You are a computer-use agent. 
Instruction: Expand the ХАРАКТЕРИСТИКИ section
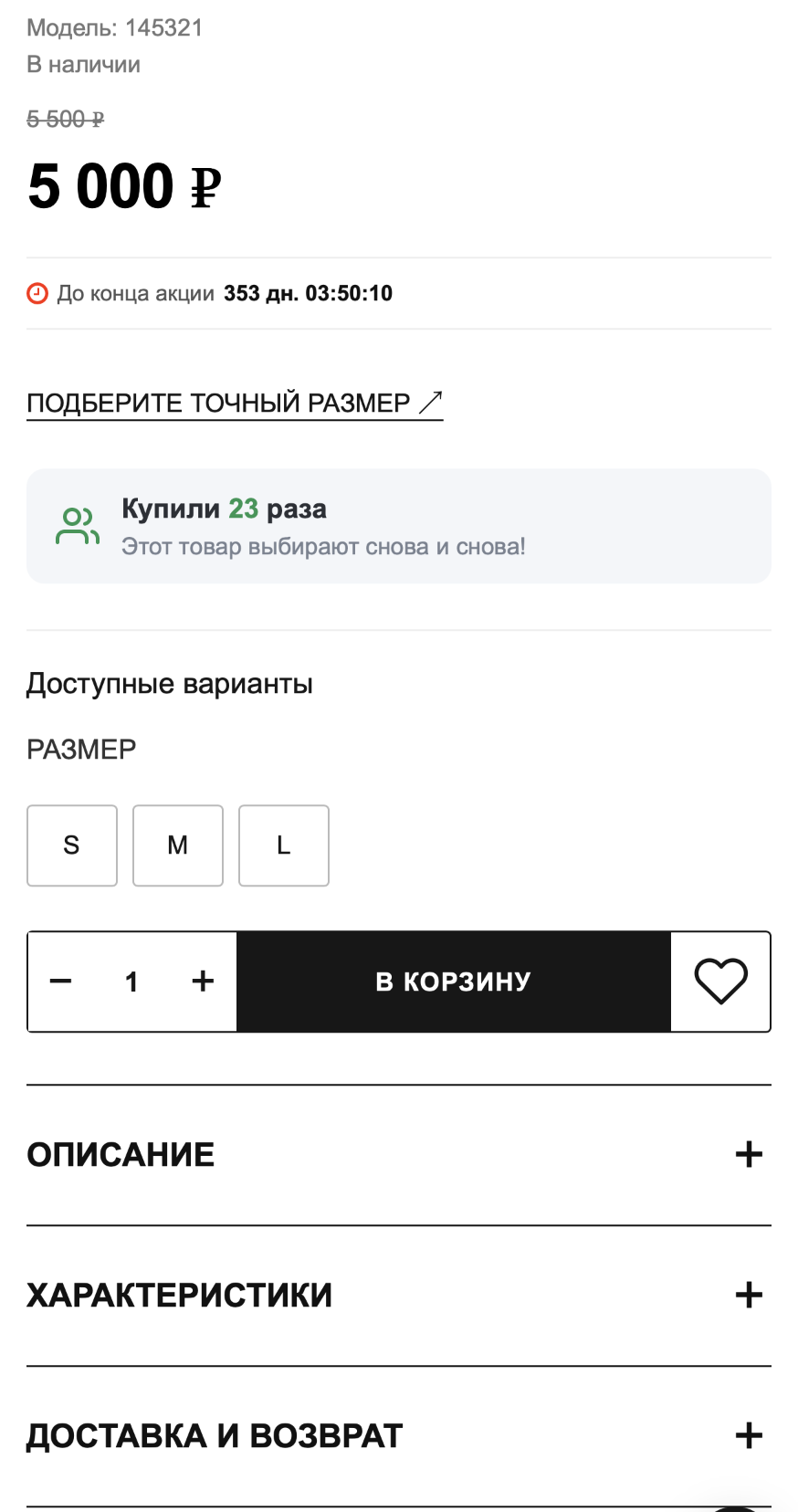399,1296
